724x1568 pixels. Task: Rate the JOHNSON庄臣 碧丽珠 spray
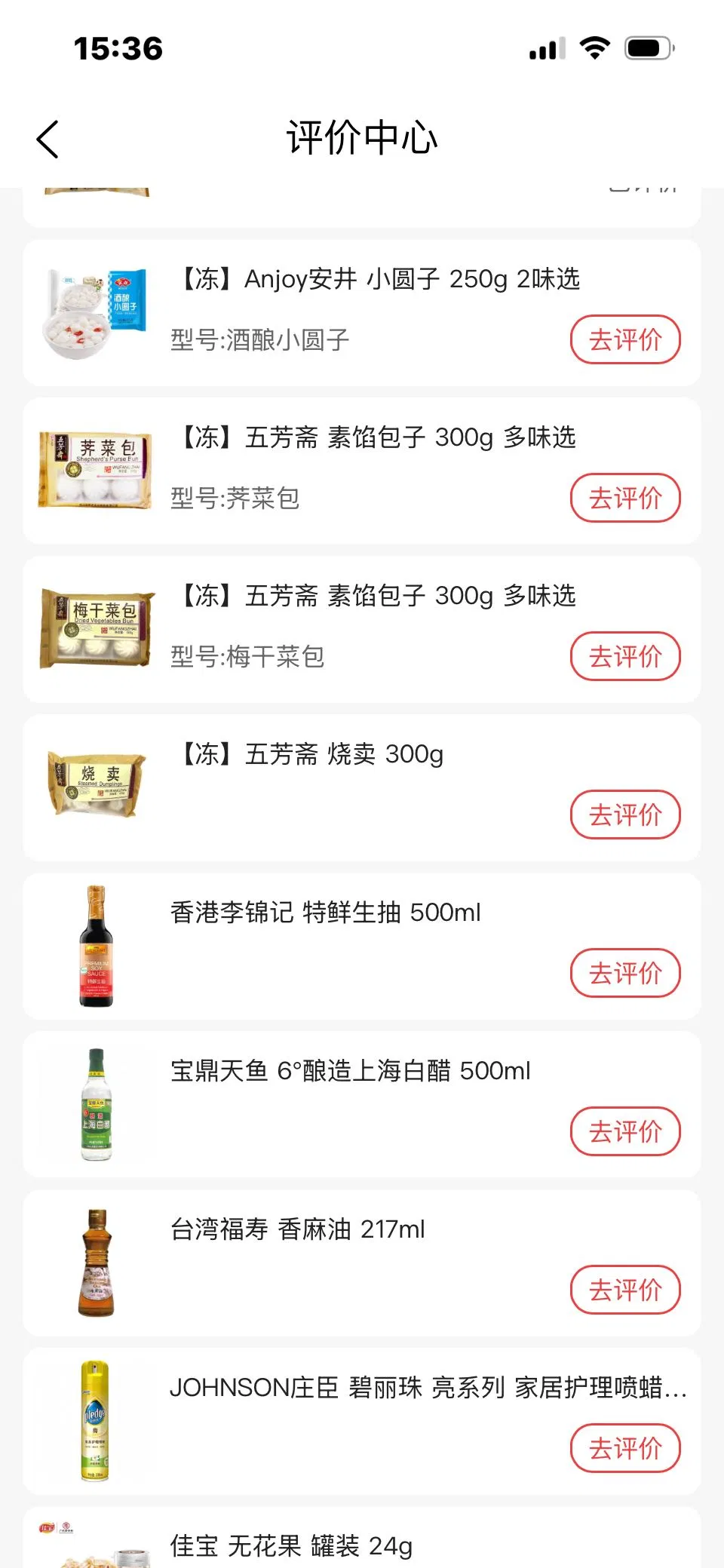(624, 1449)
